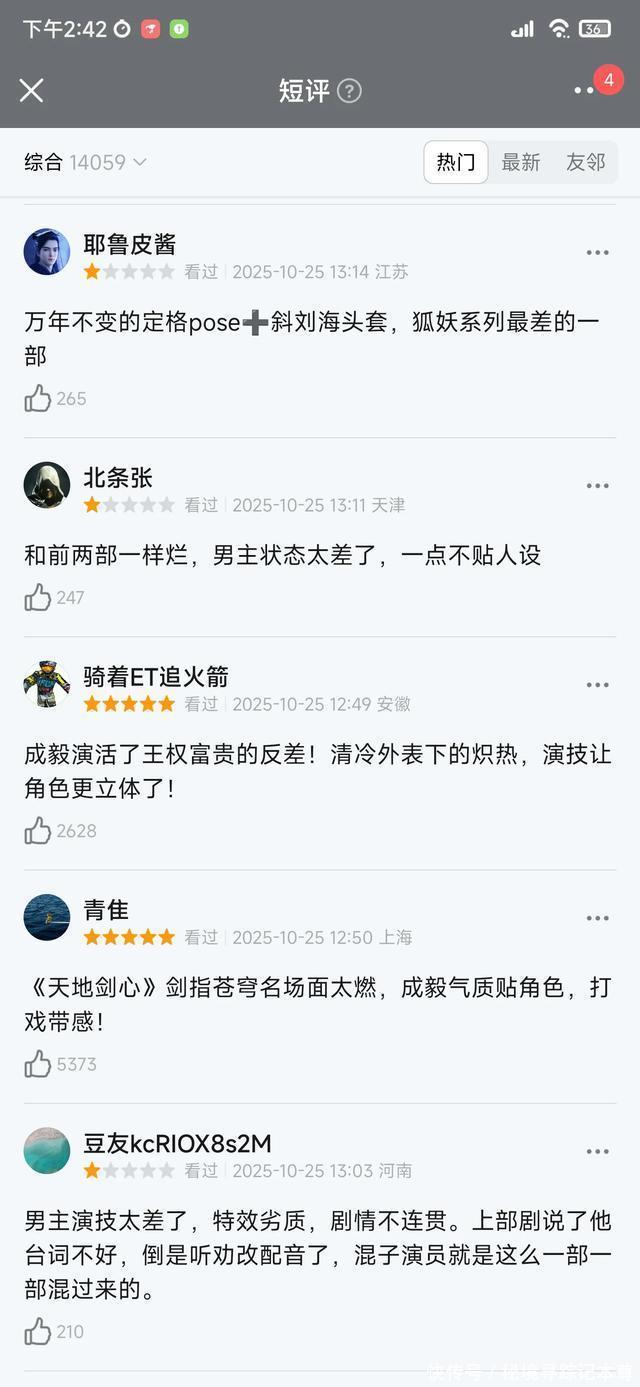Switch to the 热门 tab

pyautogui.click(x=456, y=162)
